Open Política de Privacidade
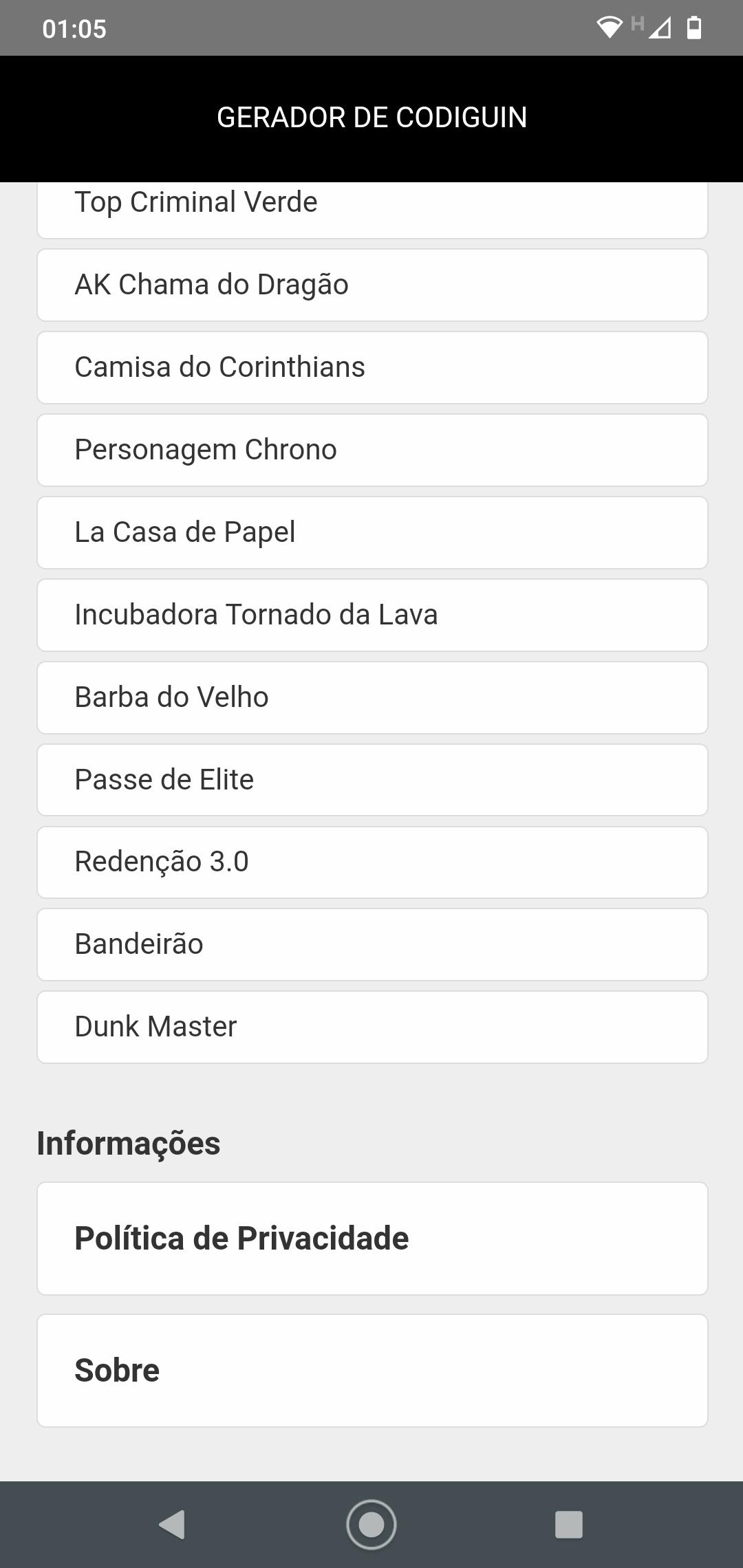Screen dimensions: 743x1568 click(x=372, y=1239)
